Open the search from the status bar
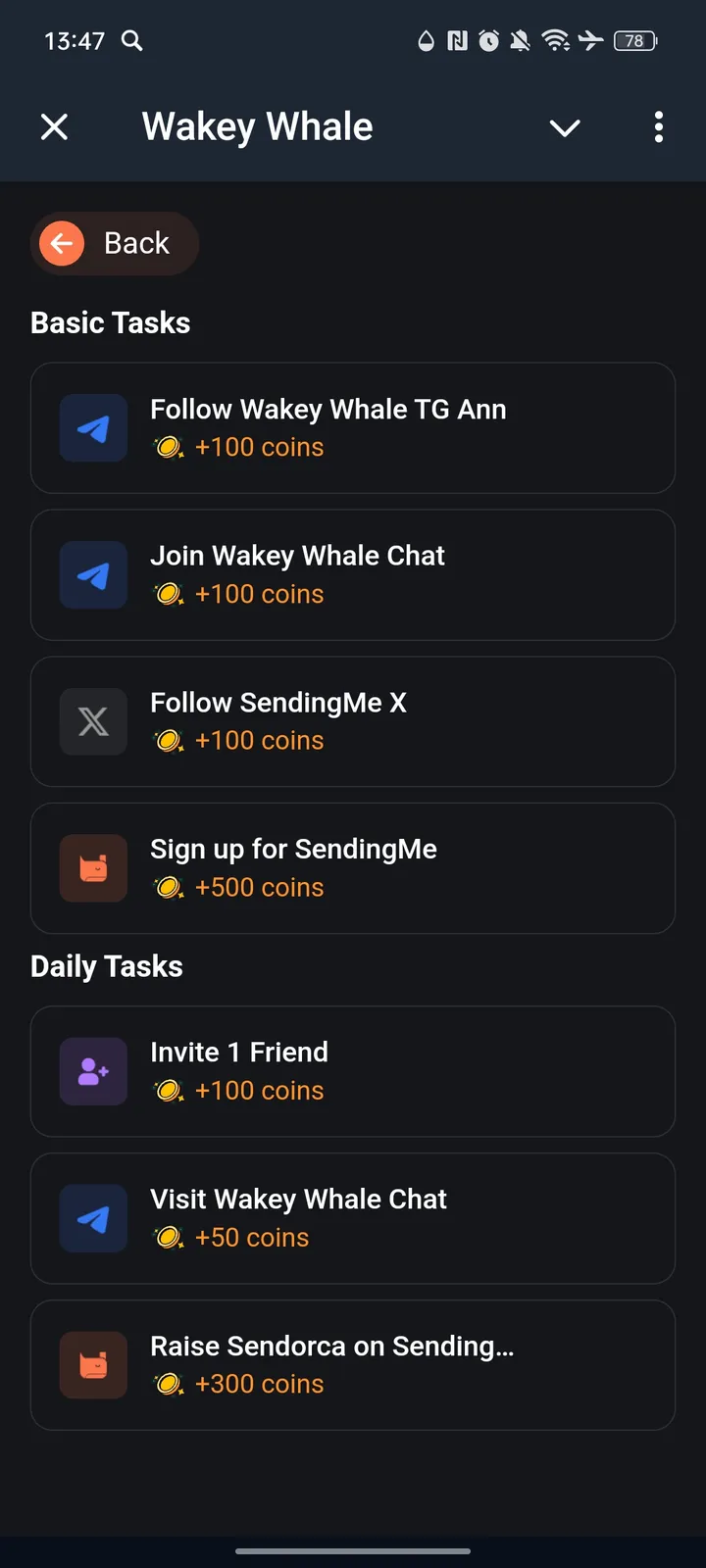The width and height of the screenshot is (706, 1568). (131, 41)
